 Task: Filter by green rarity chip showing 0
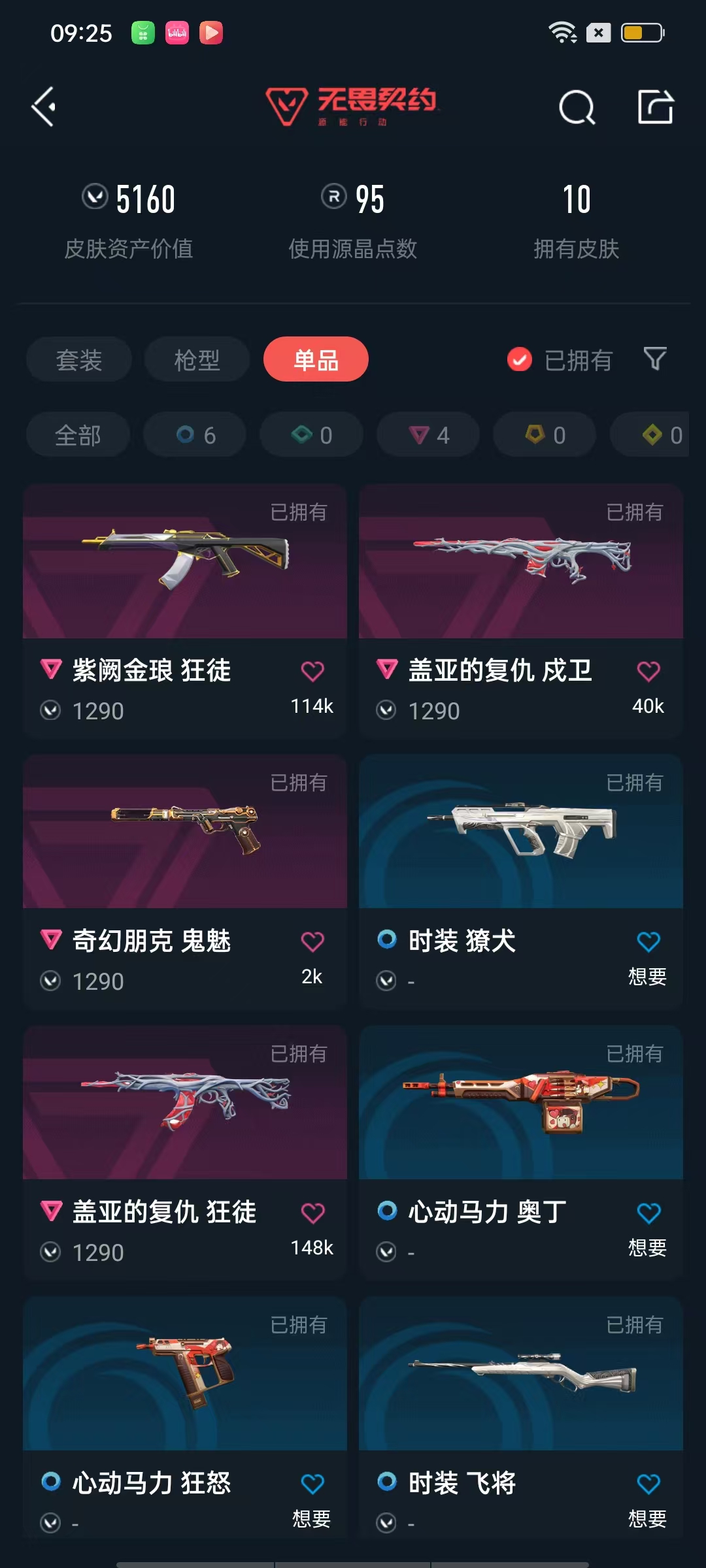tap(312, 435)
